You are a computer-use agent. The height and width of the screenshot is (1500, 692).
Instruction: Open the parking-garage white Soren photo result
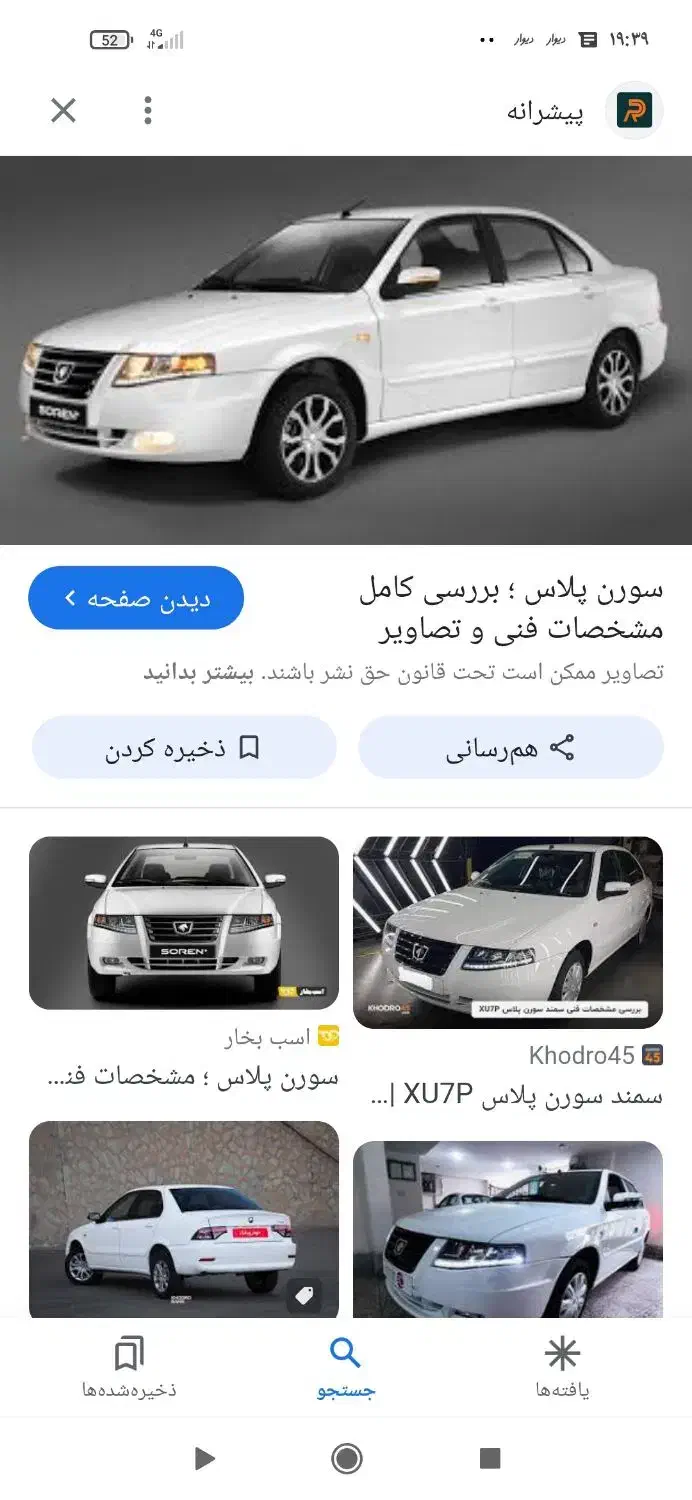pos(508,1228)
